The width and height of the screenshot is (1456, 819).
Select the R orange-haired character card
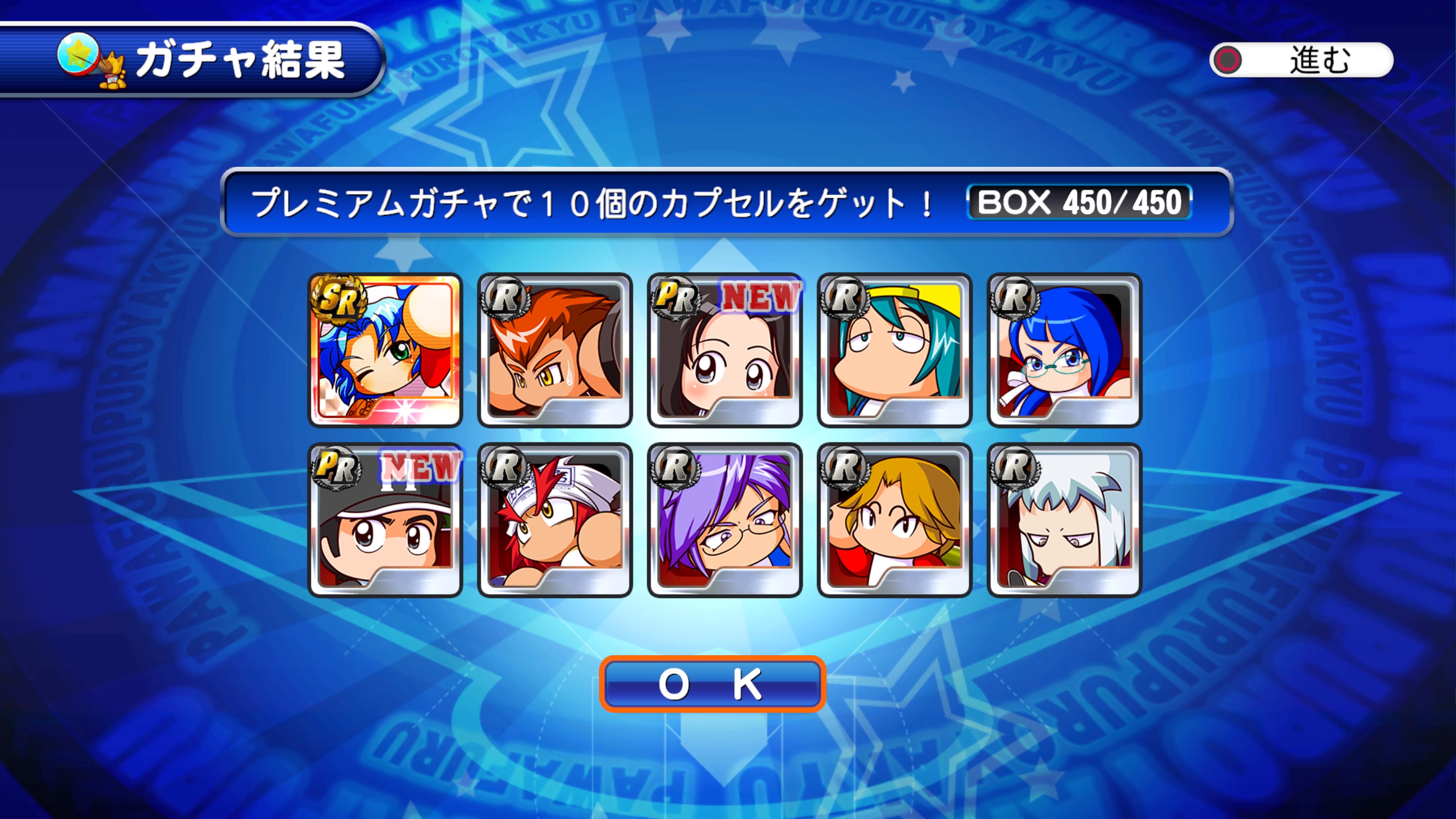(554, 350)
